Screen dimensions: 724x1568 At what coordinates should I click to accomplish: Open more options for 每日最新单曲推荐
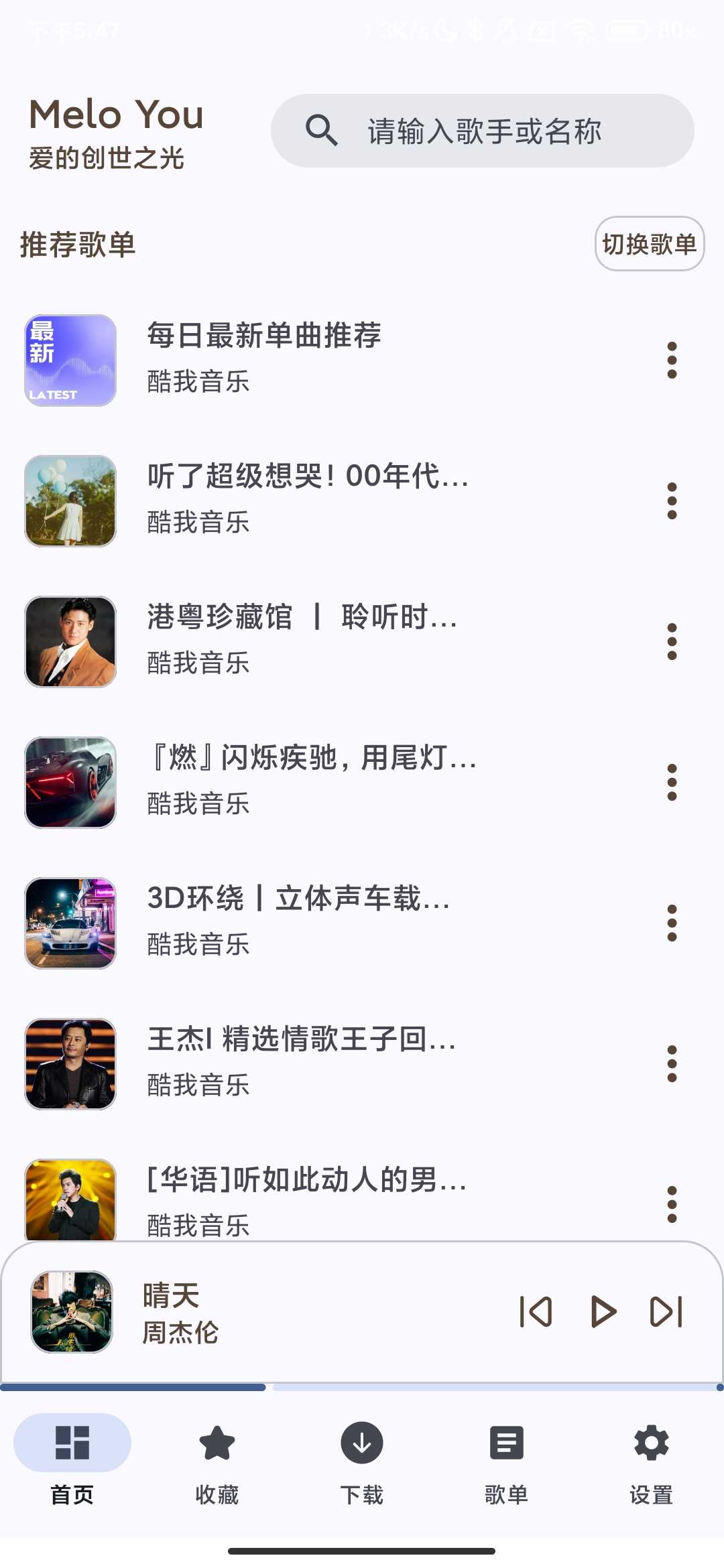(x=672, y=361)
